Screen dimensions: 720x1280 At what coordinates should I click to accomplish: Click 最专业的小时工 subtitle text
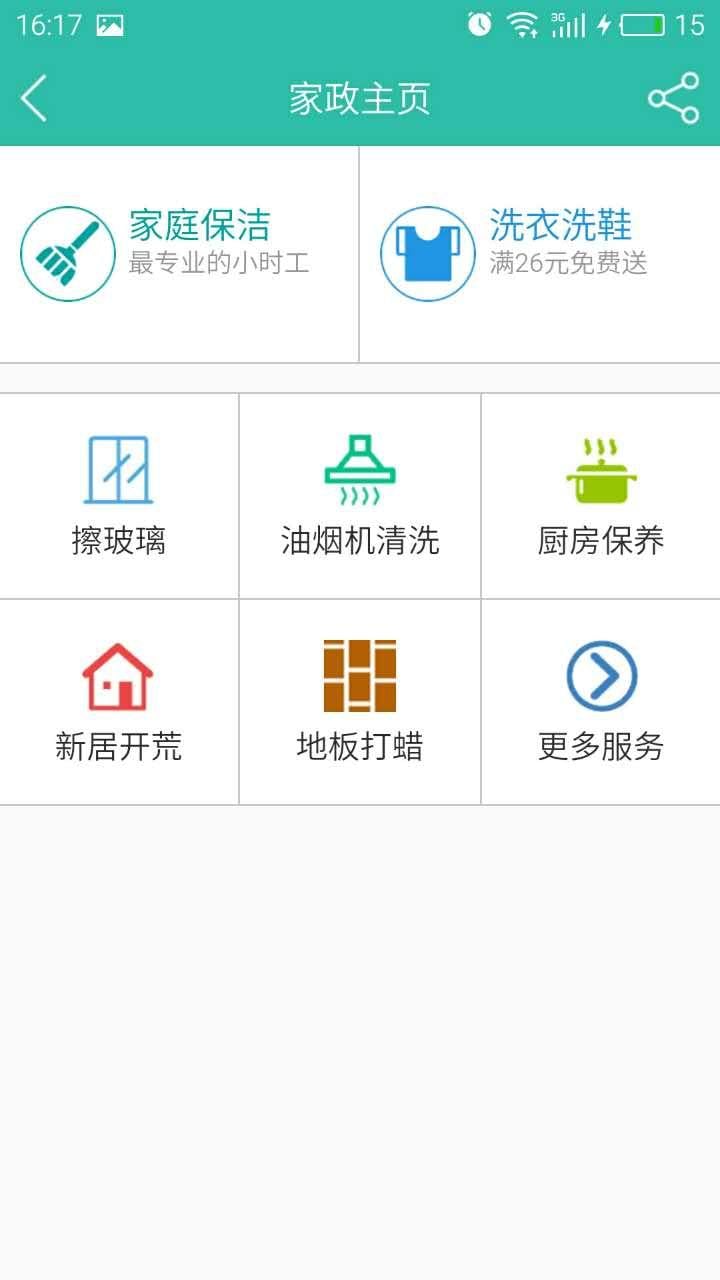click(219, 265)
